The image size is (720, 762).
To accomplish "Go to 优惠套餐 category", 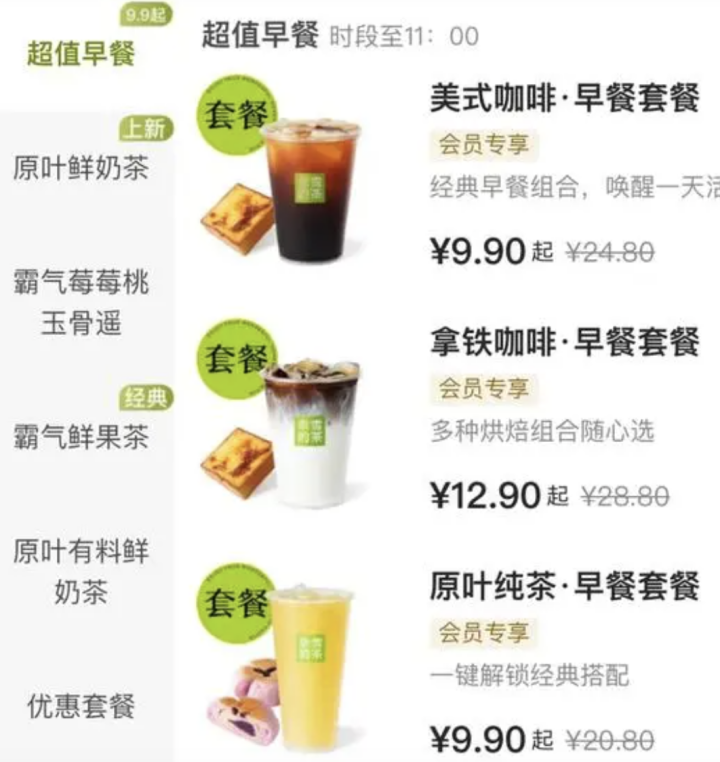I will (x=81, y=706).
